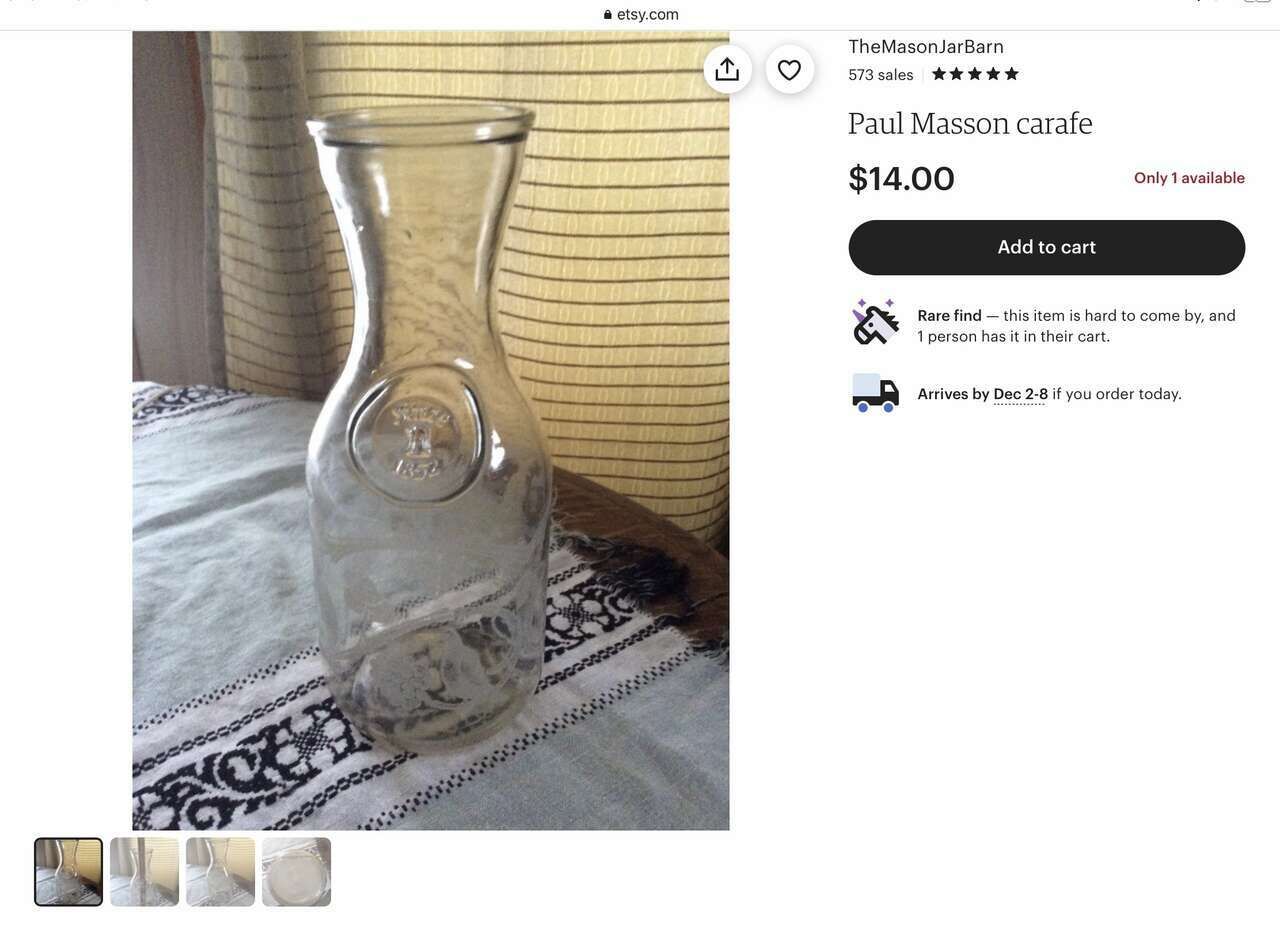View the fourth thumbnail of carafe bottom
Screen dimensions: 1280x944
[296, 872]
